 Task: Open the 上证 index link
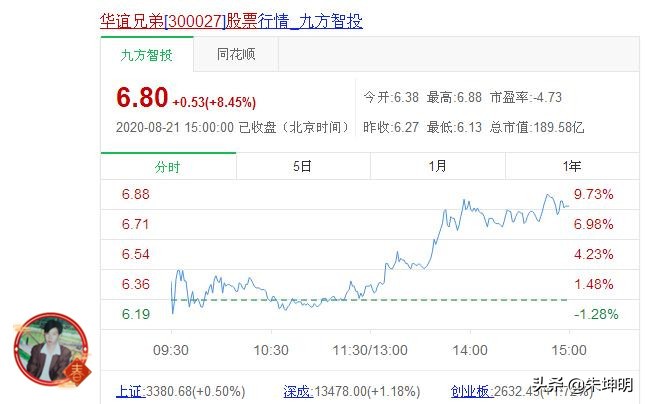pyautogui.click(x=128, y=393)
